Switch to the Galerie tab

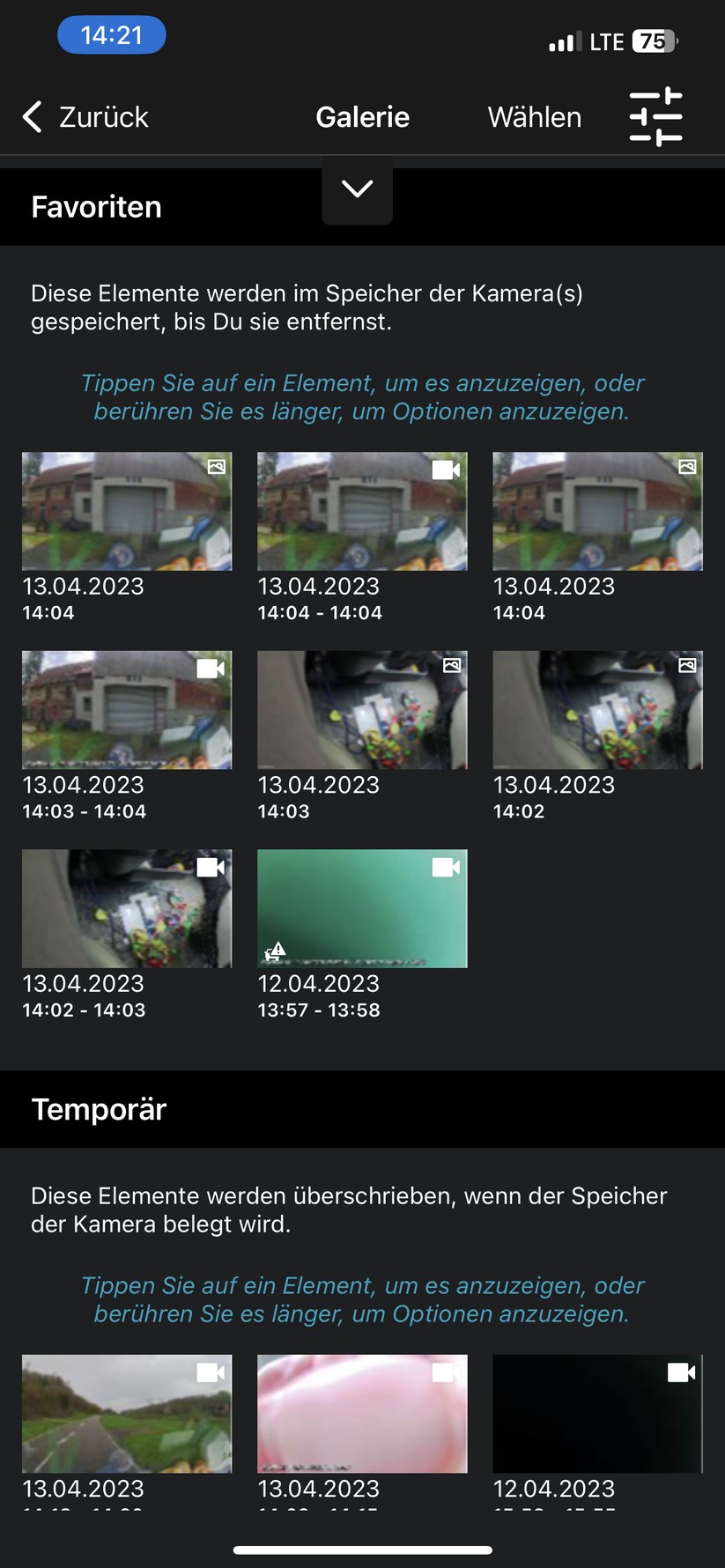click(x=362, y=116)
